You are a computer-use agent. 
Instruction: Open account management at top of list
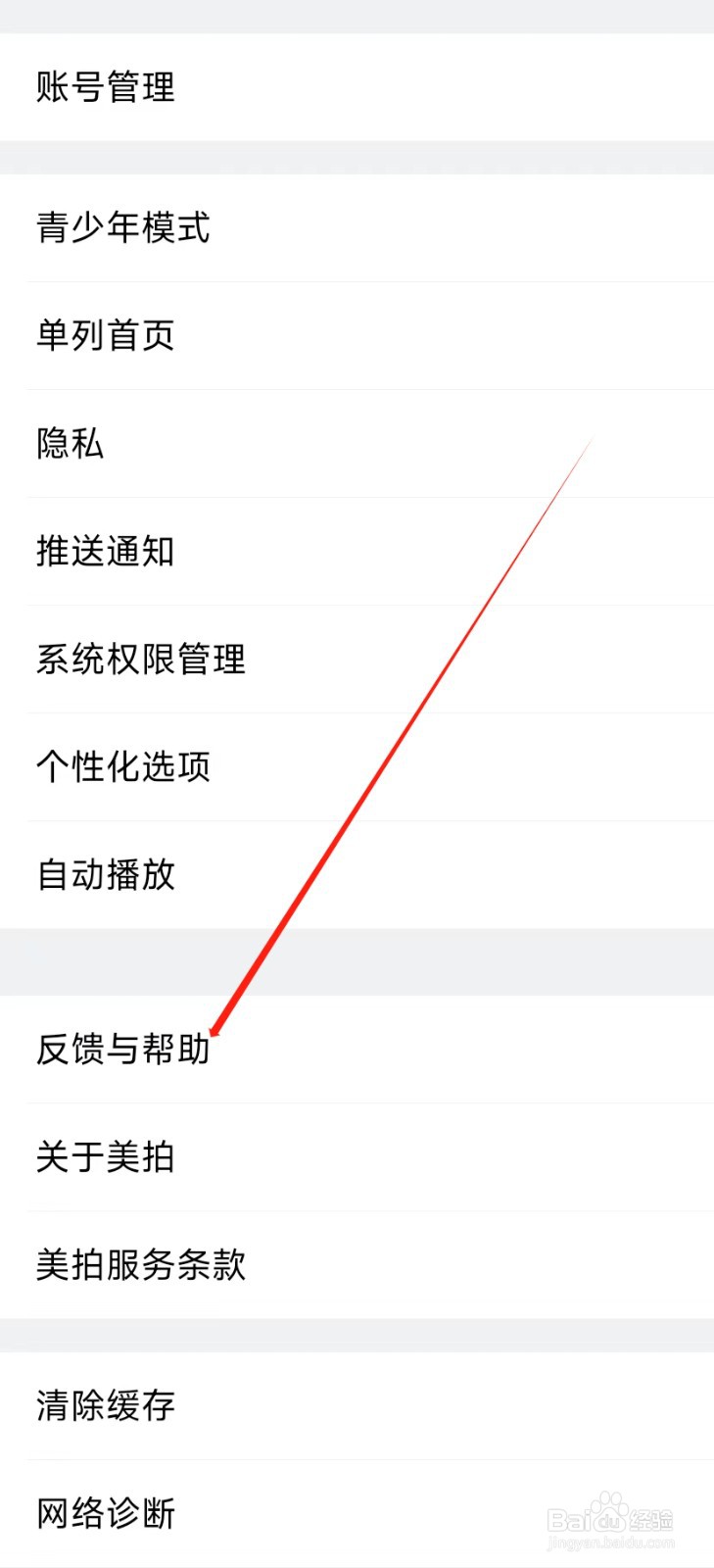click(x=105, y=89)
